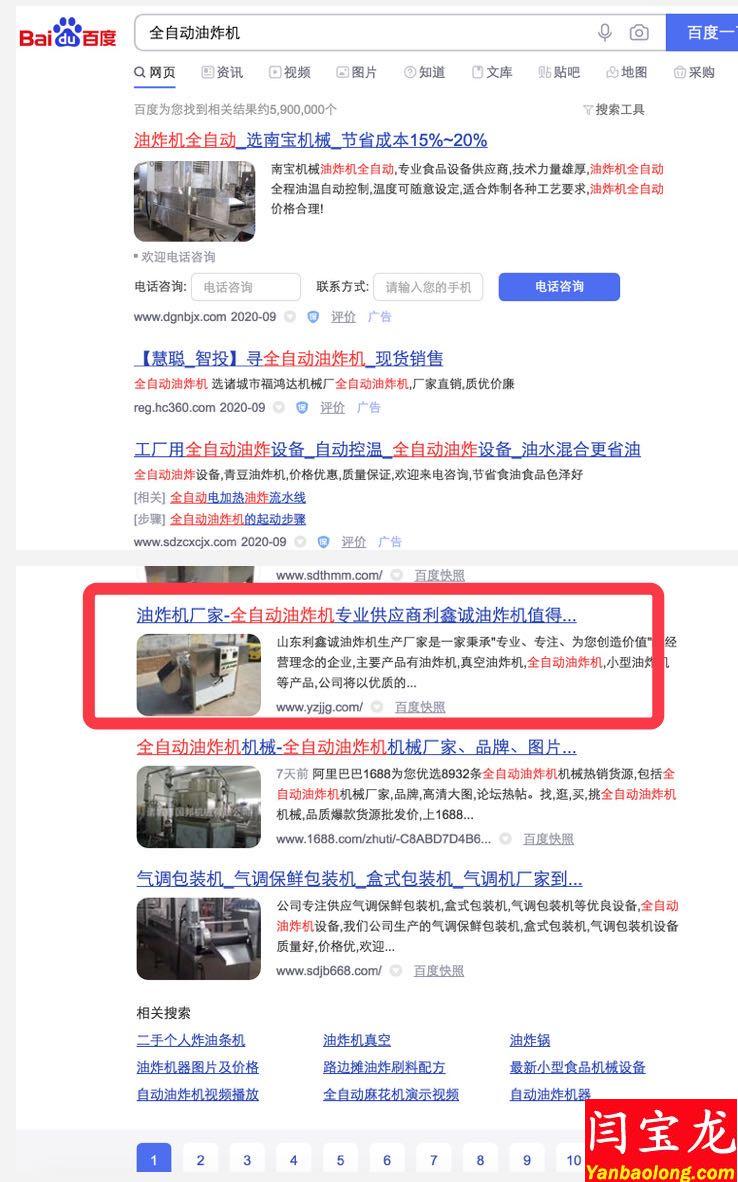View 百度快照 for www.yzjjg.com
Viewport: 738px width, 1182px height.
click(420, 707)
